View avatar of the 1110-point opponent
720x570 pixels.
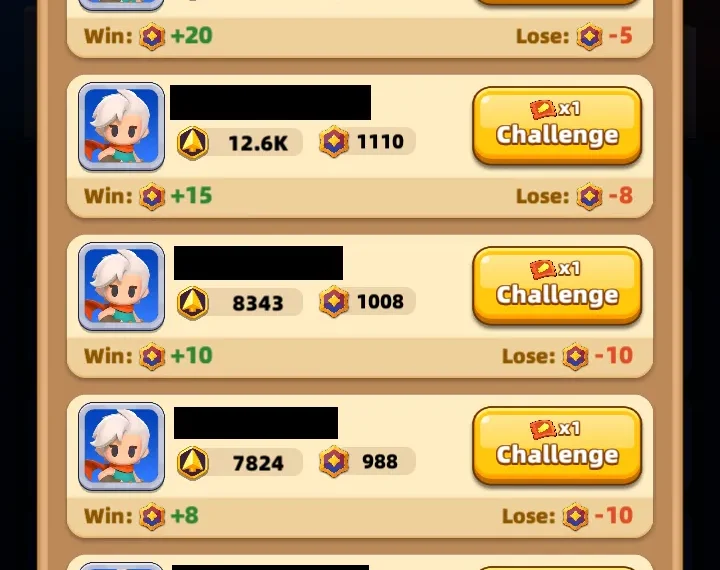[121, 127]
